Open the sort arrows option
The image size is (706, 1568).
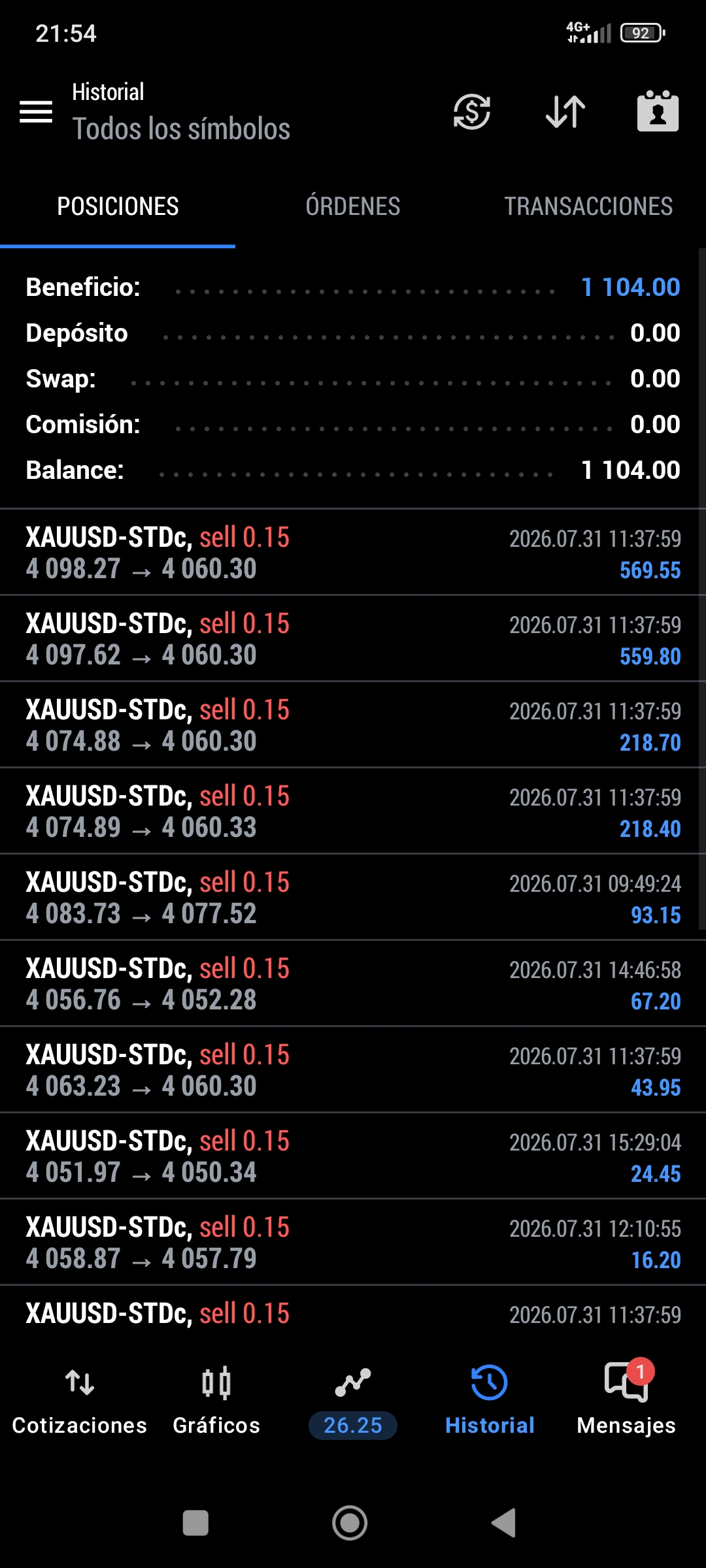click(565, 112)
